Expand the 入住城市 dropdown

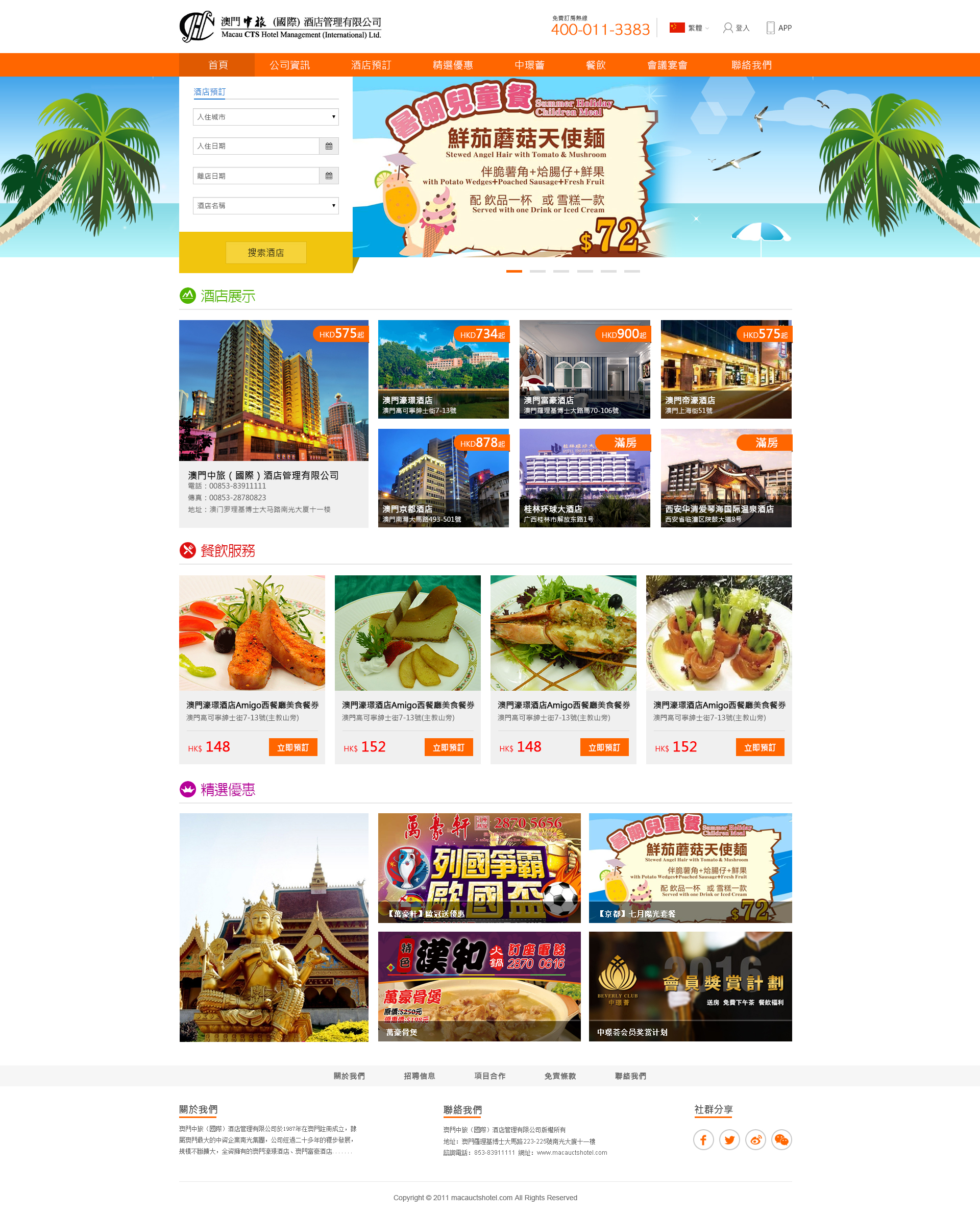265,117
